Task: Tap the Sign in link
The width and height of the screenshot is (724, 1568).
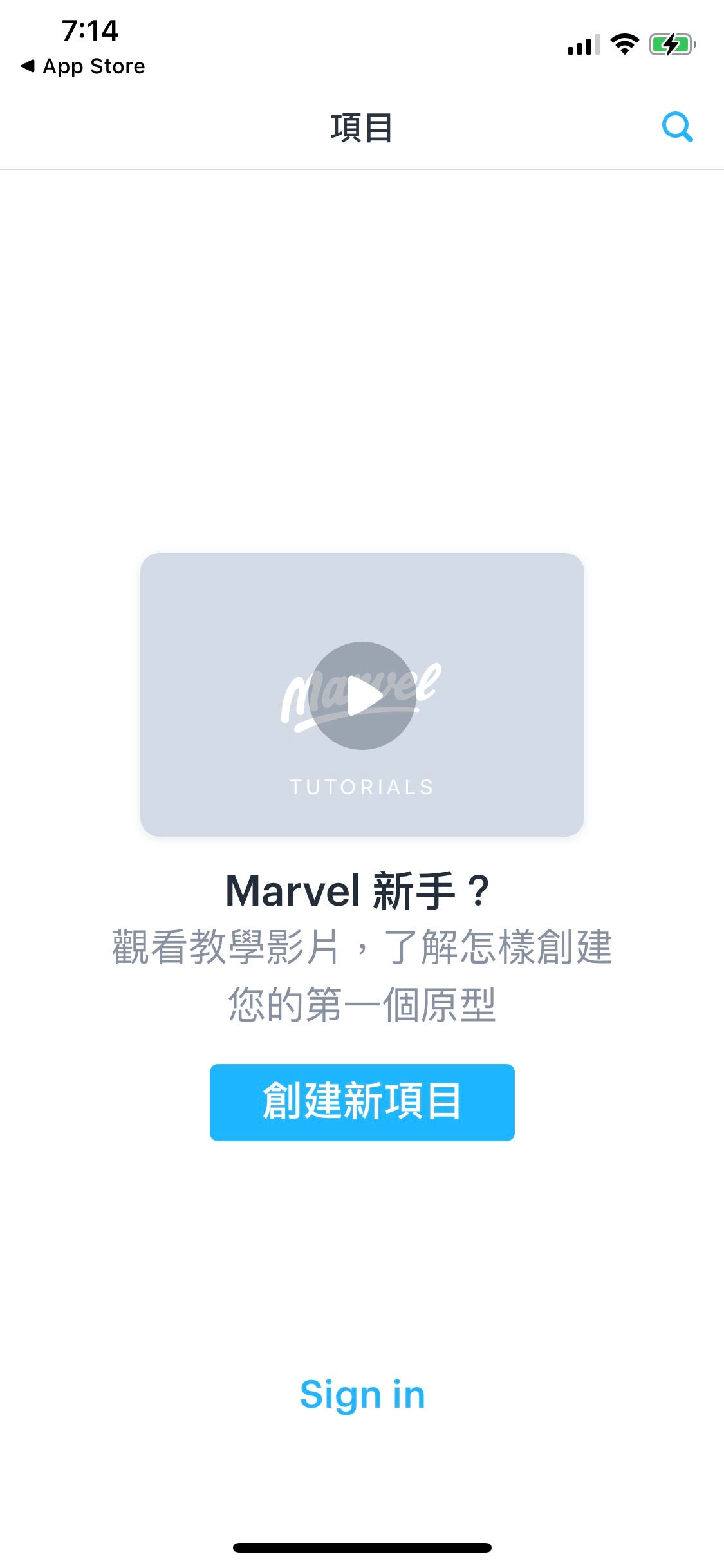Action: (x=362, y=1394)
